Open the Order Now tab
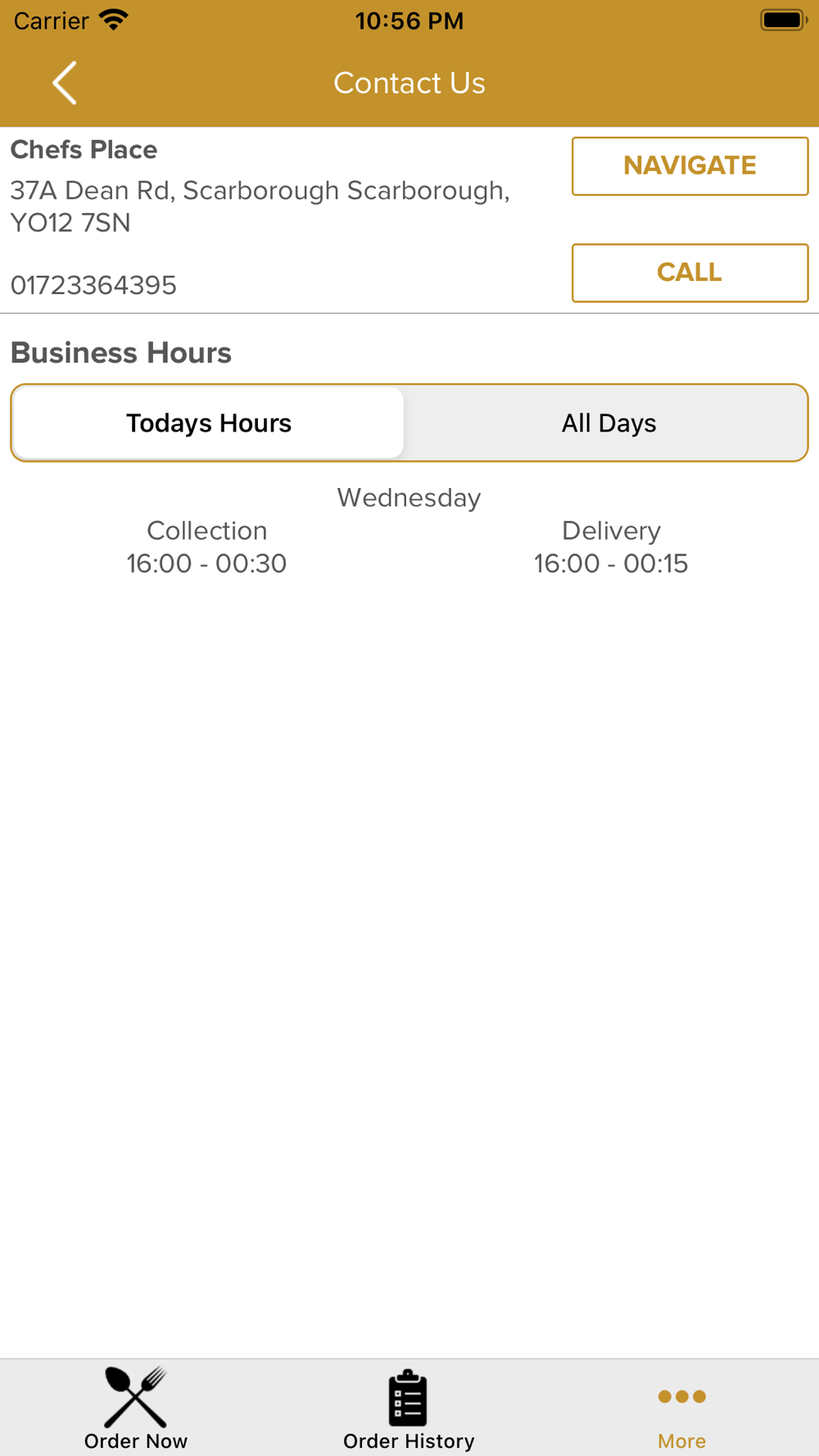Screen dimensions: 819x1456 pos(136,1409)
